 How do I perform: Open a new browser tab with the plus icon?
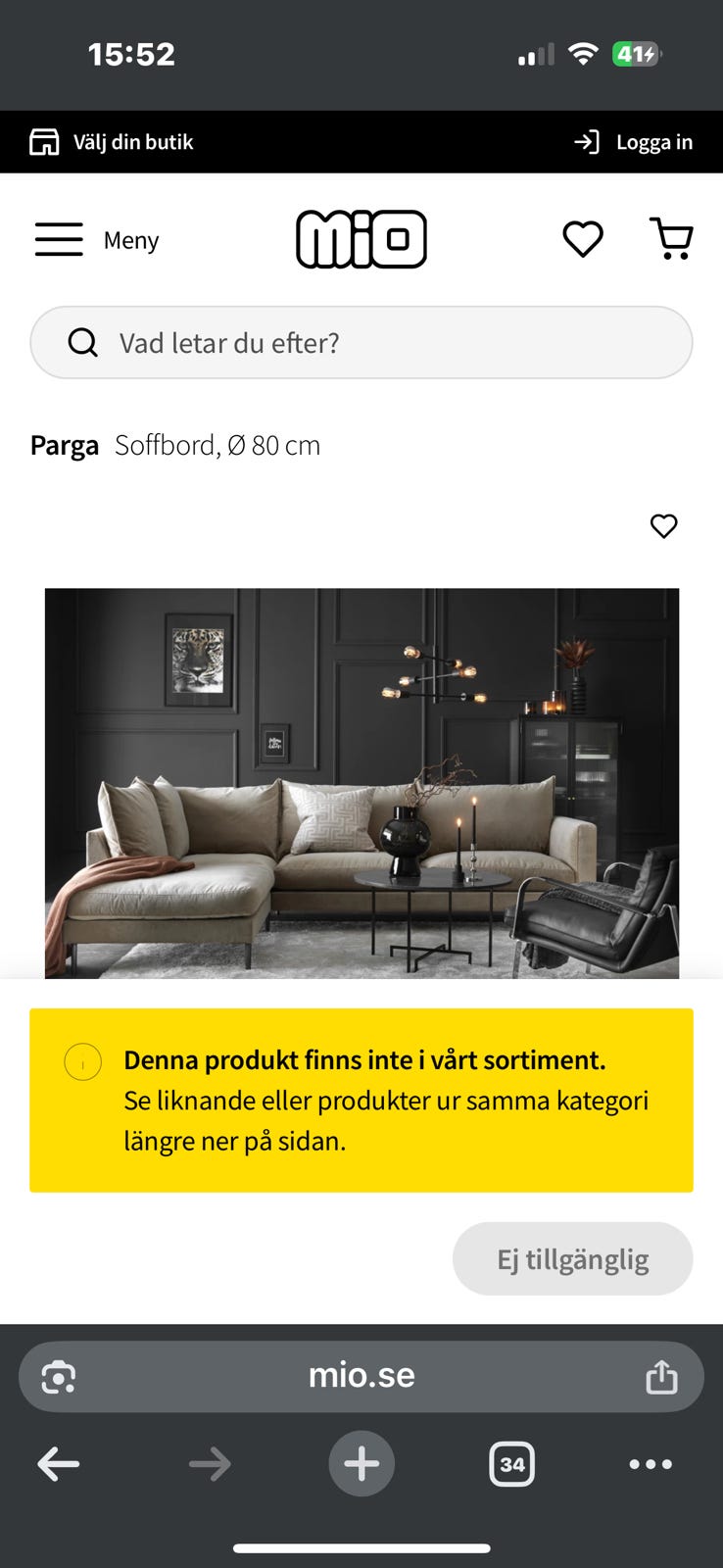click(361, 1464)
